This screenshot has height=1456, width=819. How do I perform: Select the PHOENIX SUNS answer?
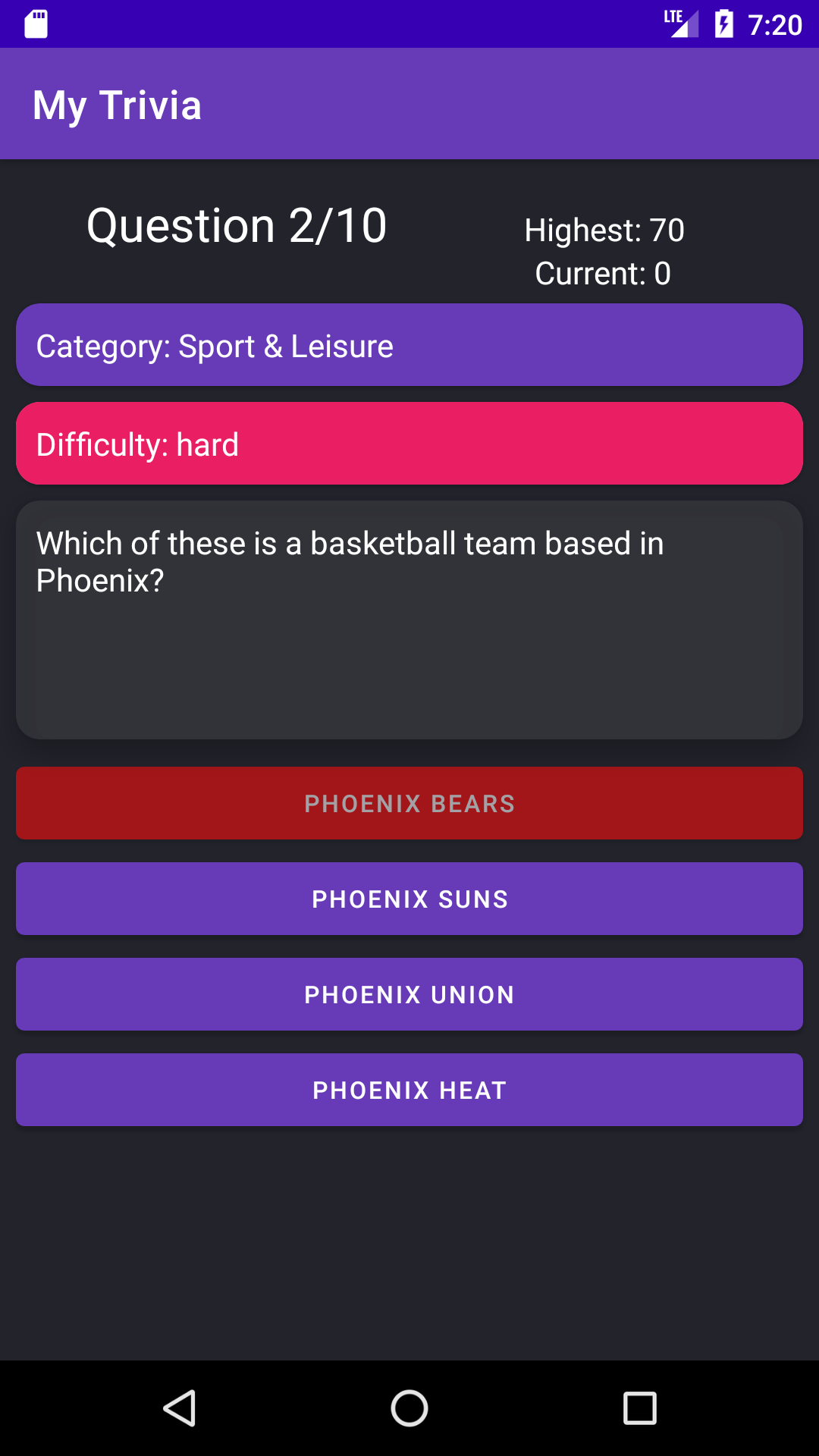pyautogui.click(x=409, y=899)
